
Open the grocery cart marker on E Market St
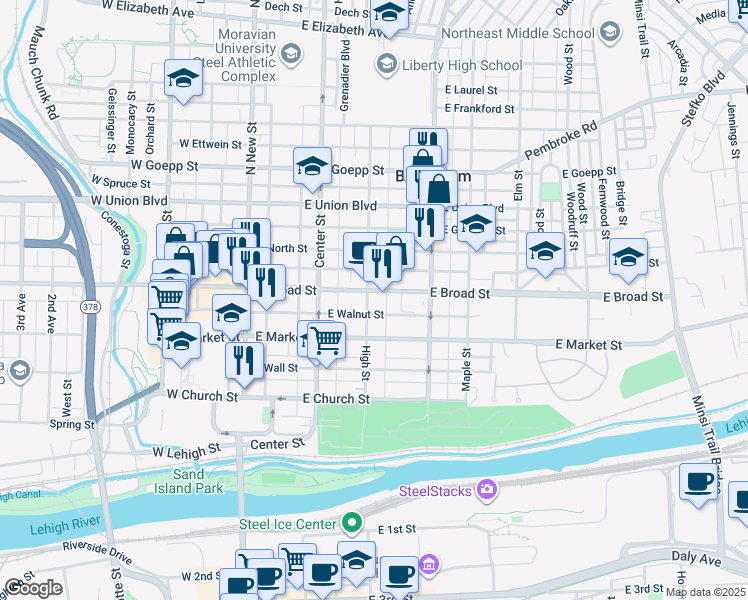(x=326, y=343)
